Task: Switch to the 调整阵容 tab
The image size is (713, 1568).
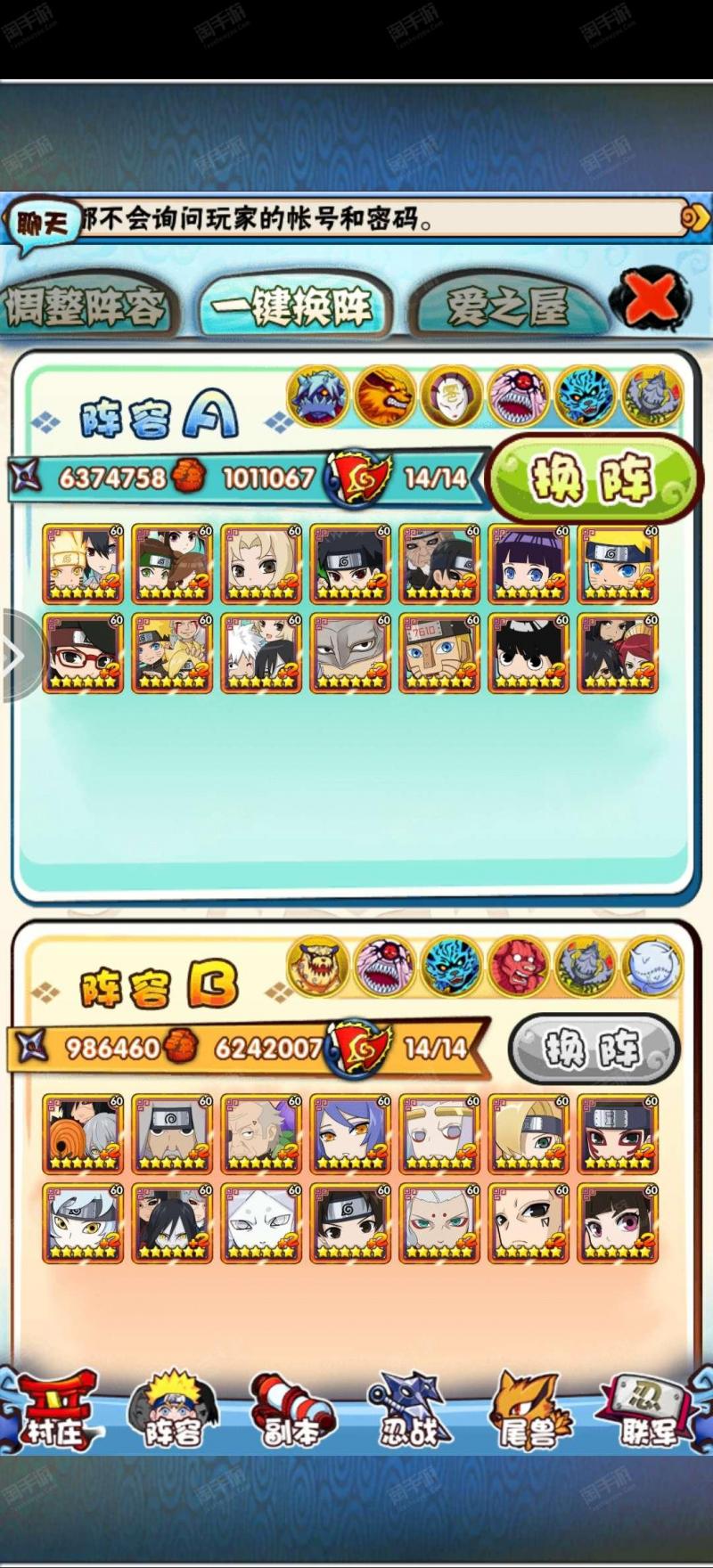Action: (x=86, y=306)
